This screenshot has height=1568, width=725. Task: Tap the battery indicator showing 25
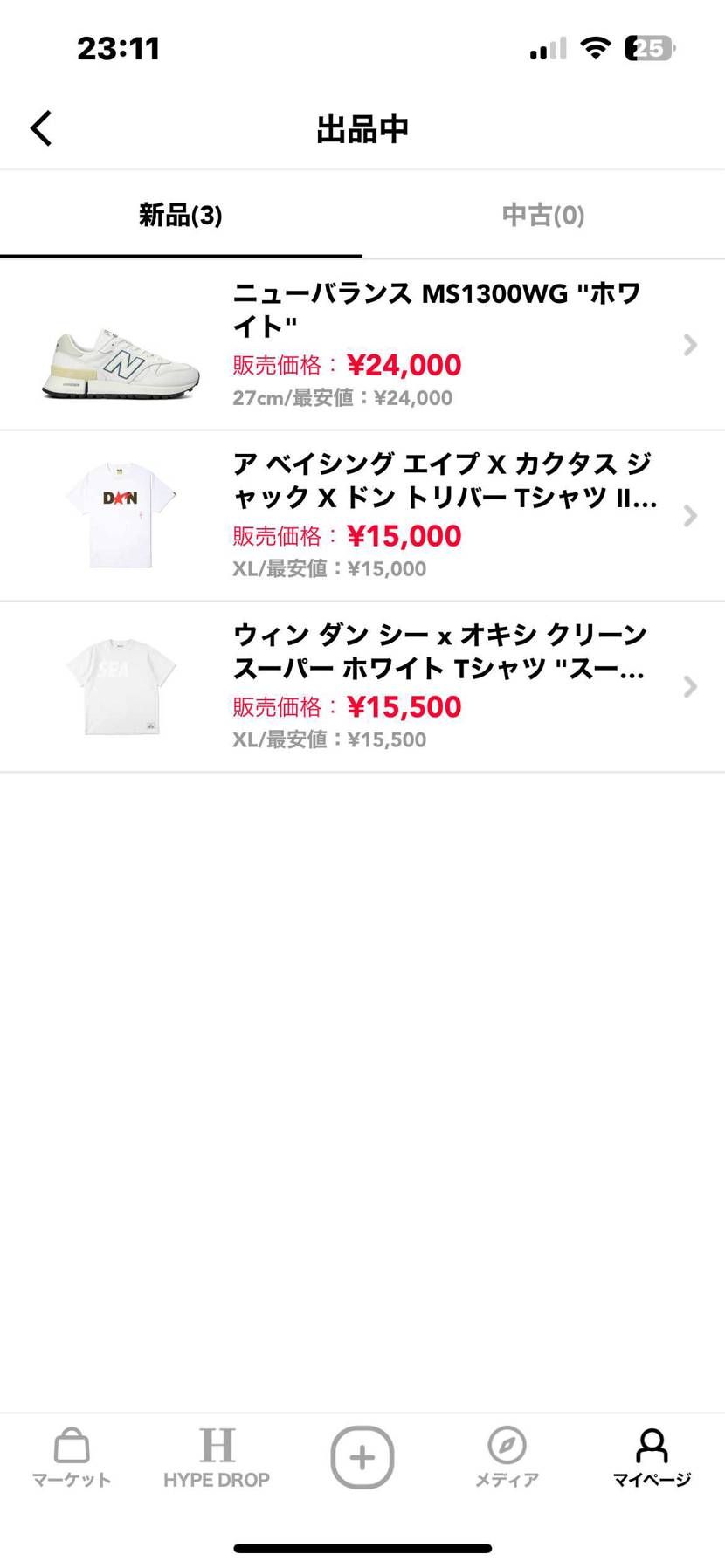tap(647, 48)
